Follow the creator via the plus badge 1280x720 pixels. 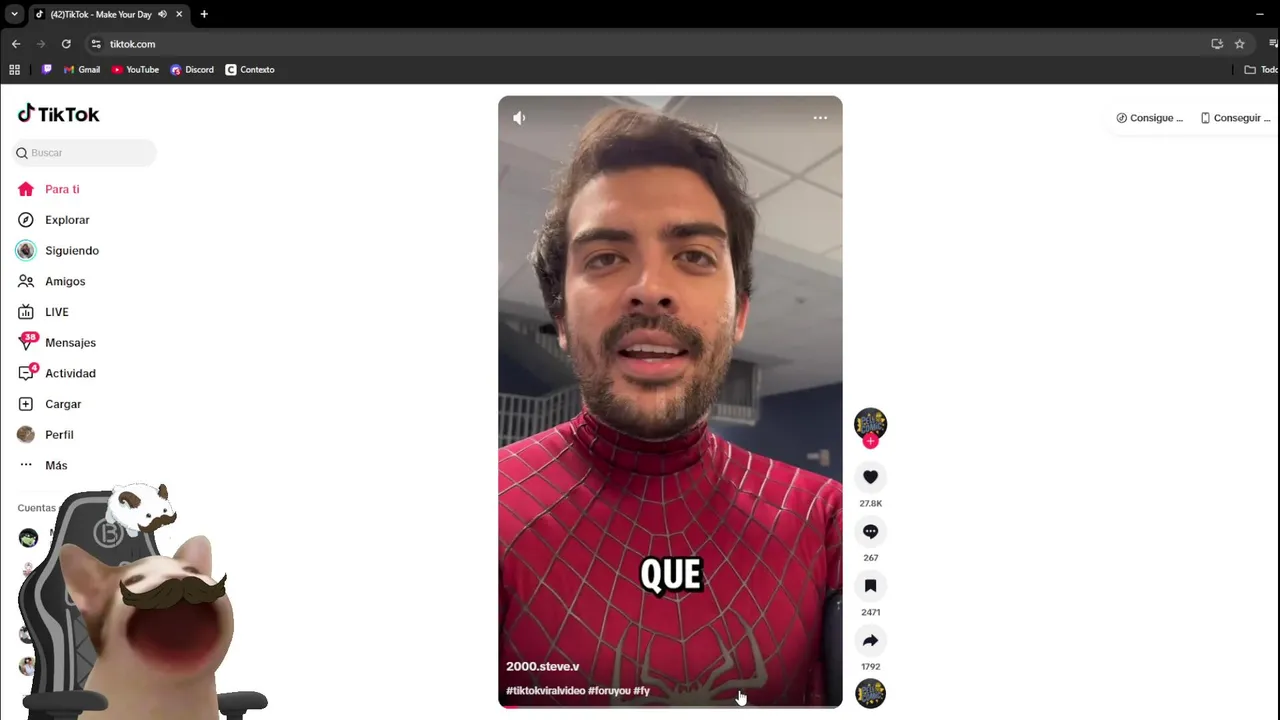[870, 441]
